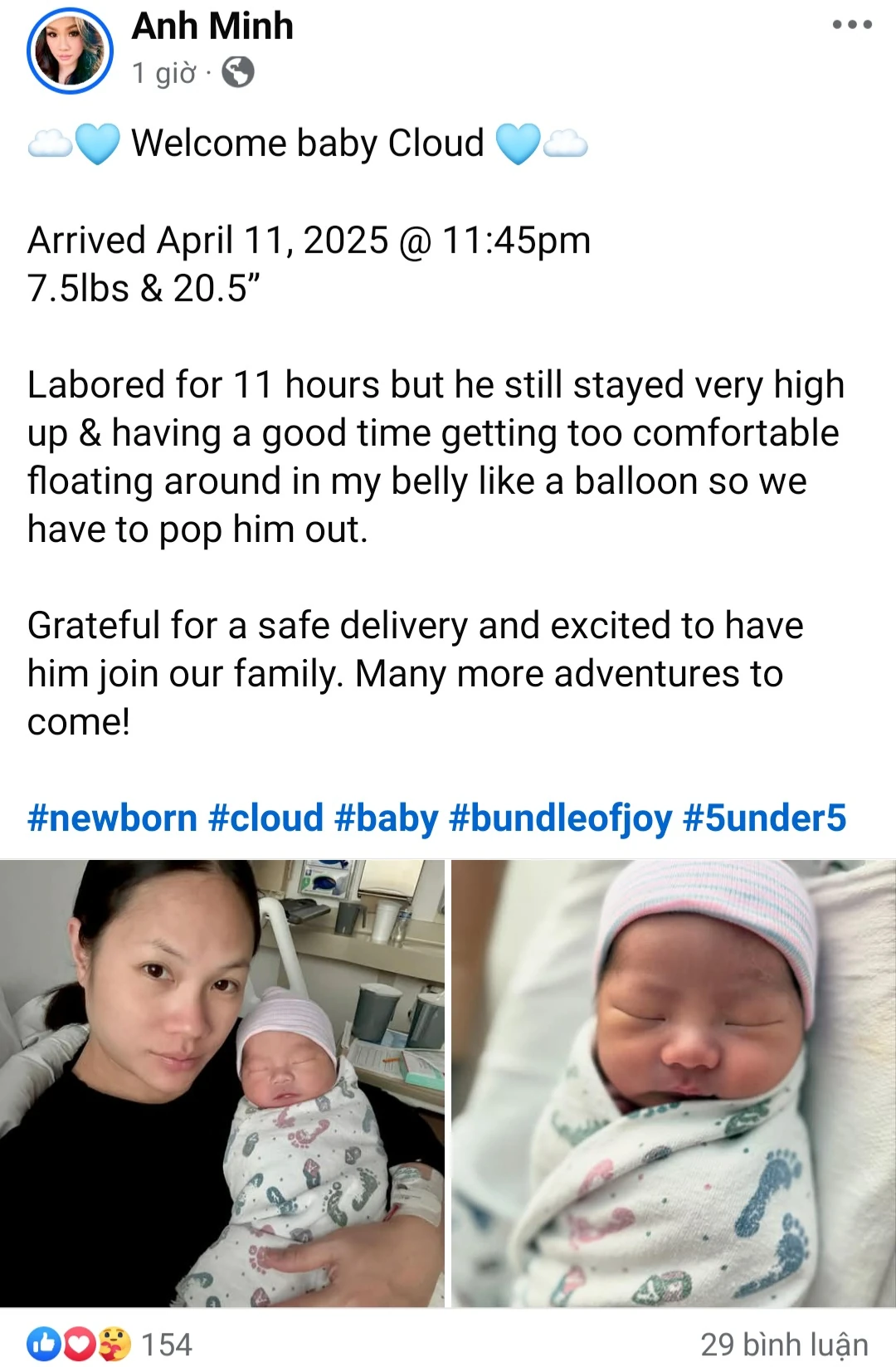The width and height of the screenshot is (896, 1367).
Task: Open the #5under5 hashtag
Action: 764,818
